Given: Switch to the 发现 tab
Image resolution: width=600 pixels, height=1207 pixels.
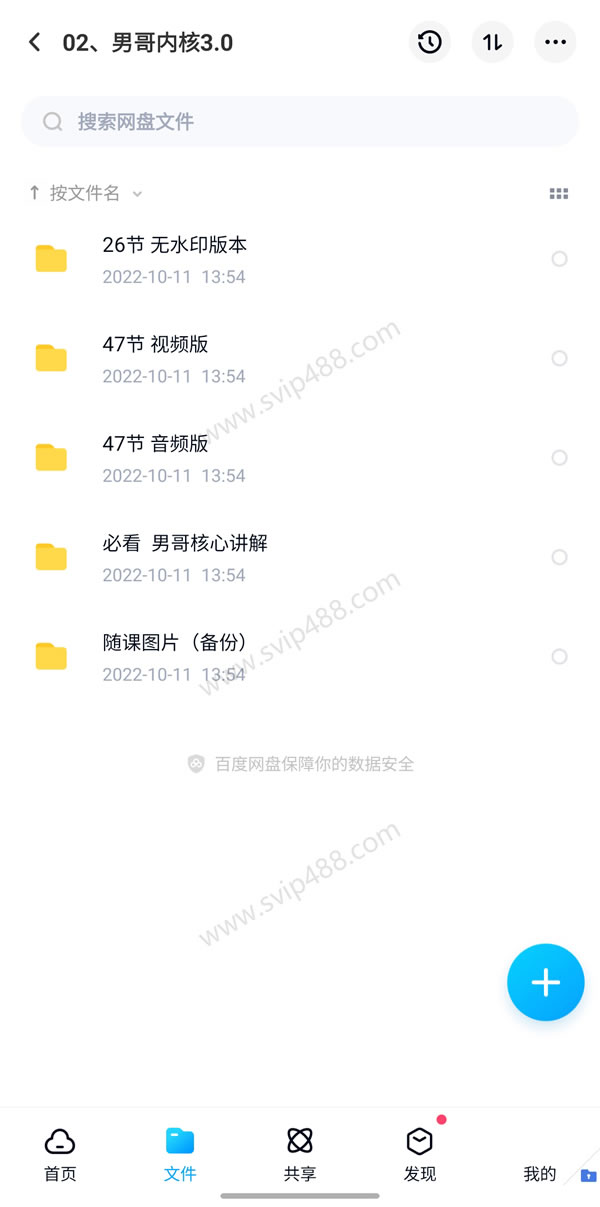Looking at the screenshot, I should coord(420,1155).
